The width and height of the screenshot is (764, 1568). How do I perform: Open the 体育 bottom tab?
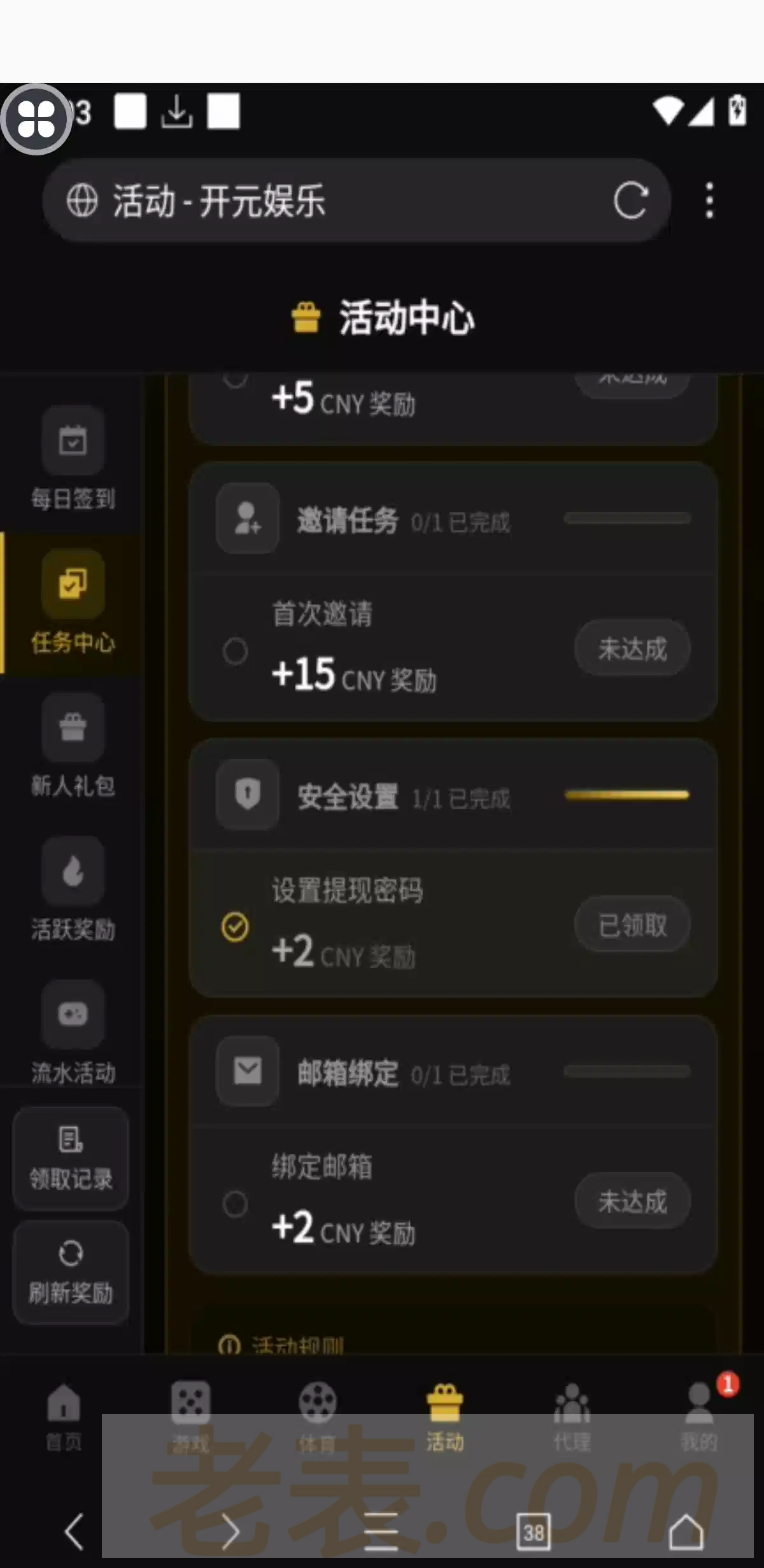pos(317,1415)
